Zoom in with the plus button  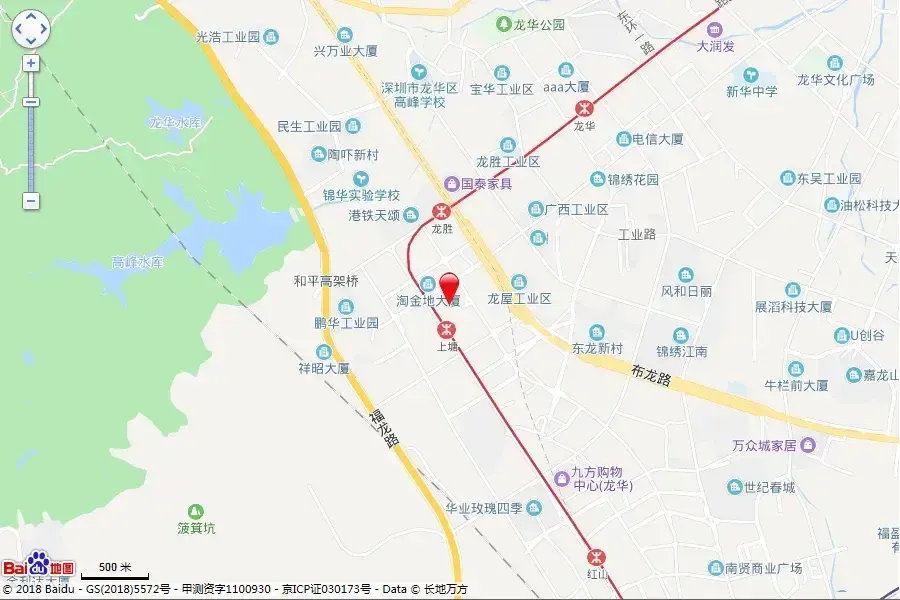(x=31, y=63)
